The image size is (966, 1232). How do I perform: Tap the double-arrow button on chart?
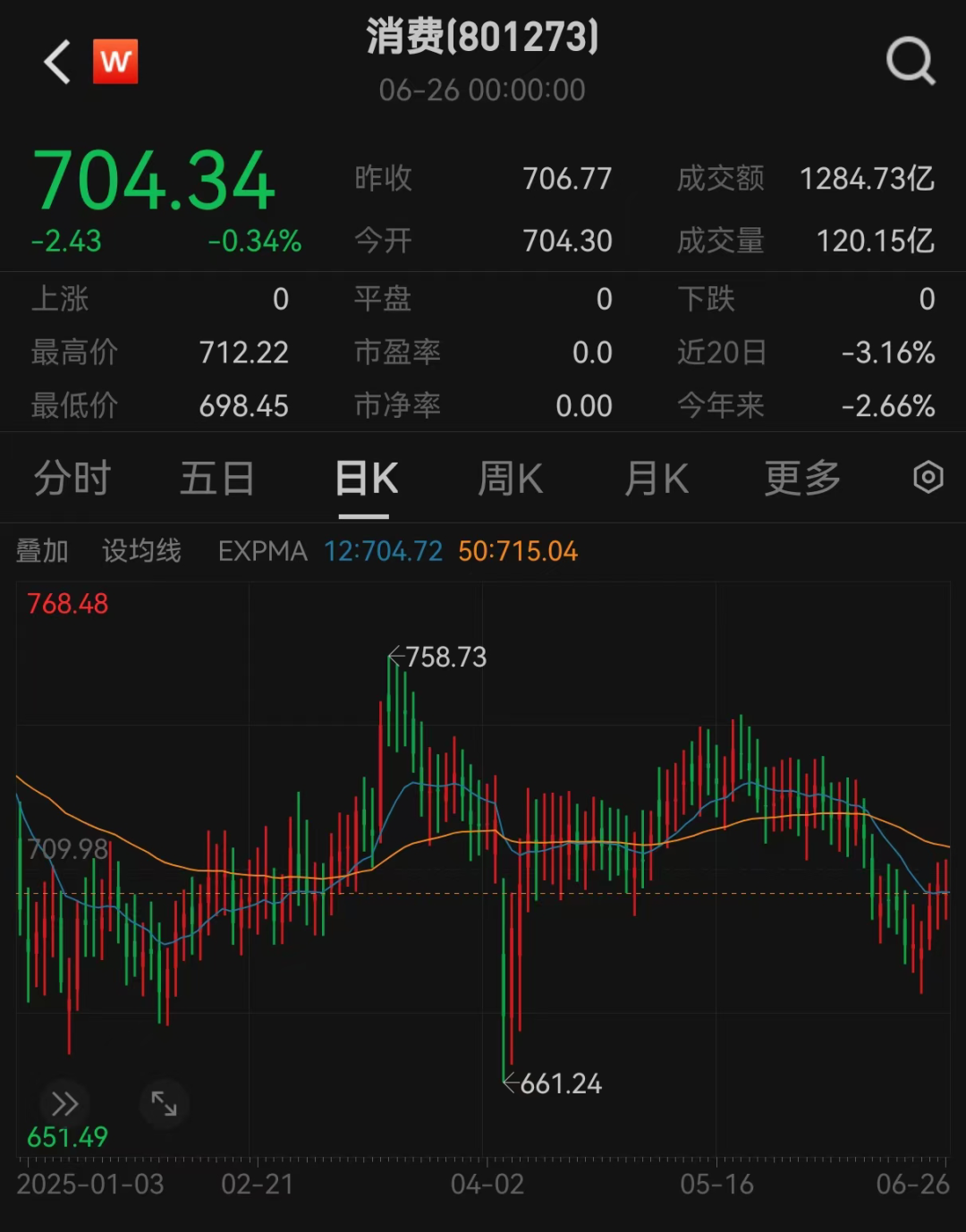click(64, 1103)
